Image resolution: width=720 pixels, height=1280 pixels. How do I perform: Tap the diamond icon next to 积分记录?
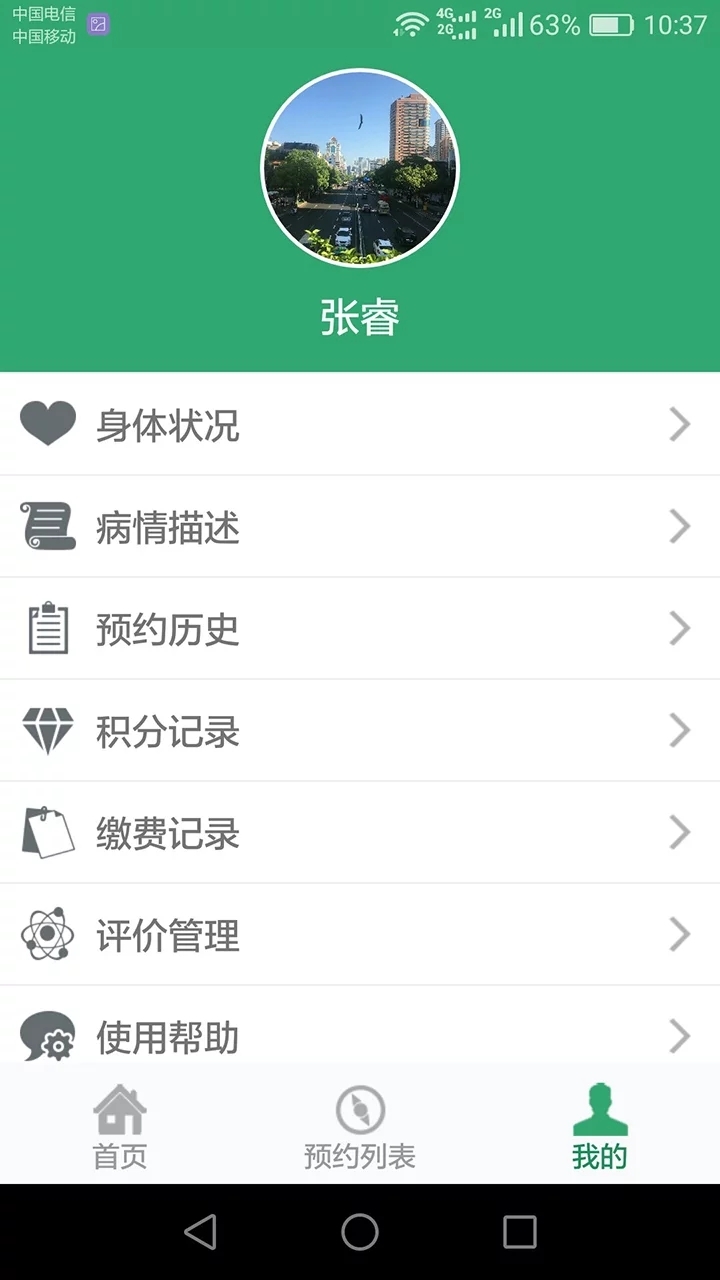pos(47,731)
